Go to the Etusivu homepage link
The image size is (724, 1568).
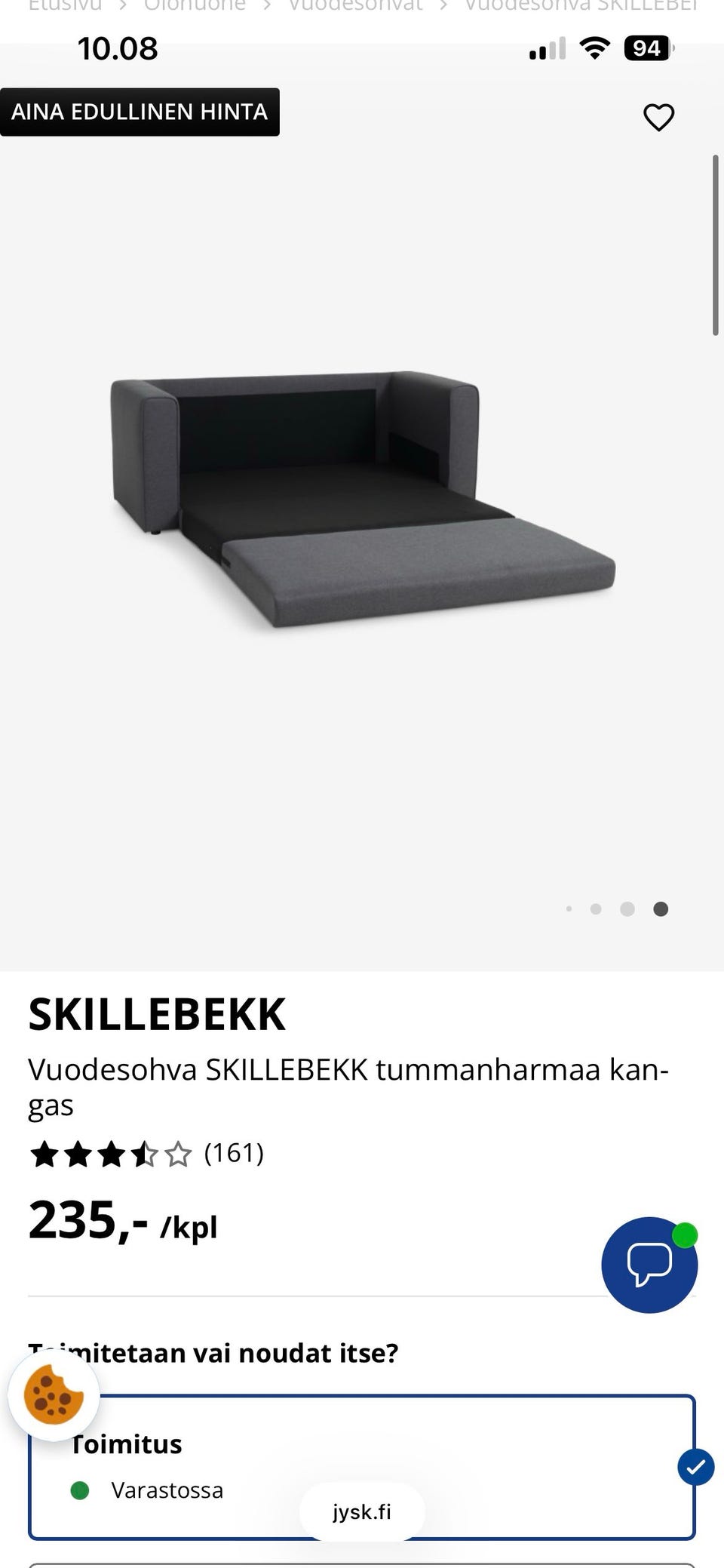[65, 6]
